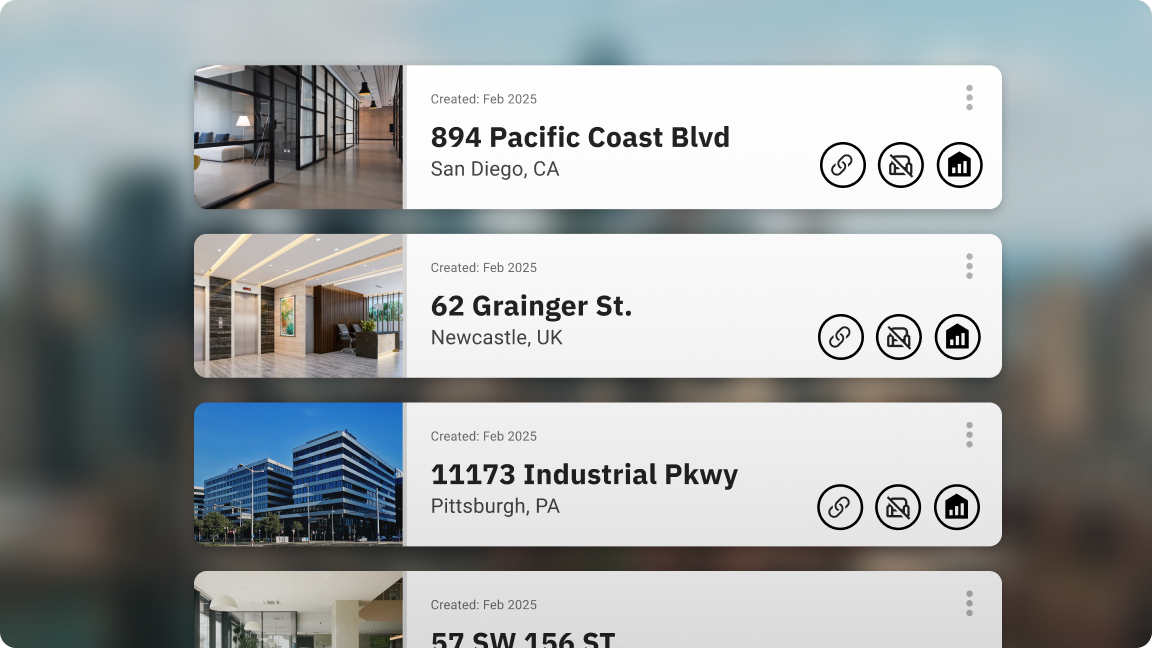
Task: Copy link for 11173 Industrial Pkwy
Action: tap(839, 507)
